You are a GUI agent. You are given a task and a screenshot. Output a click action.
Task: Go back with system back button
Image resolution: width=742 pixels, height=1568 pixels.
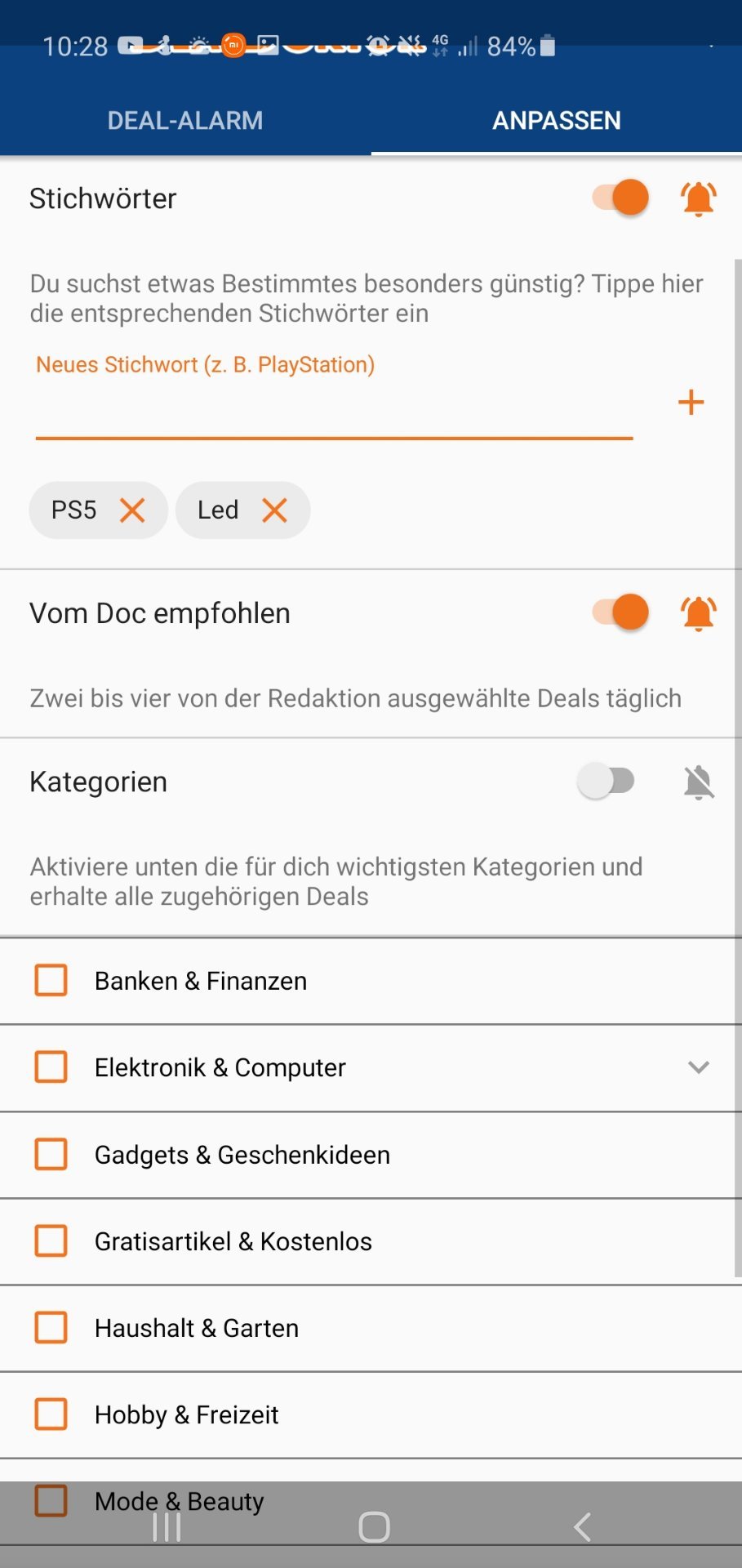click(x=582, y=1526)
